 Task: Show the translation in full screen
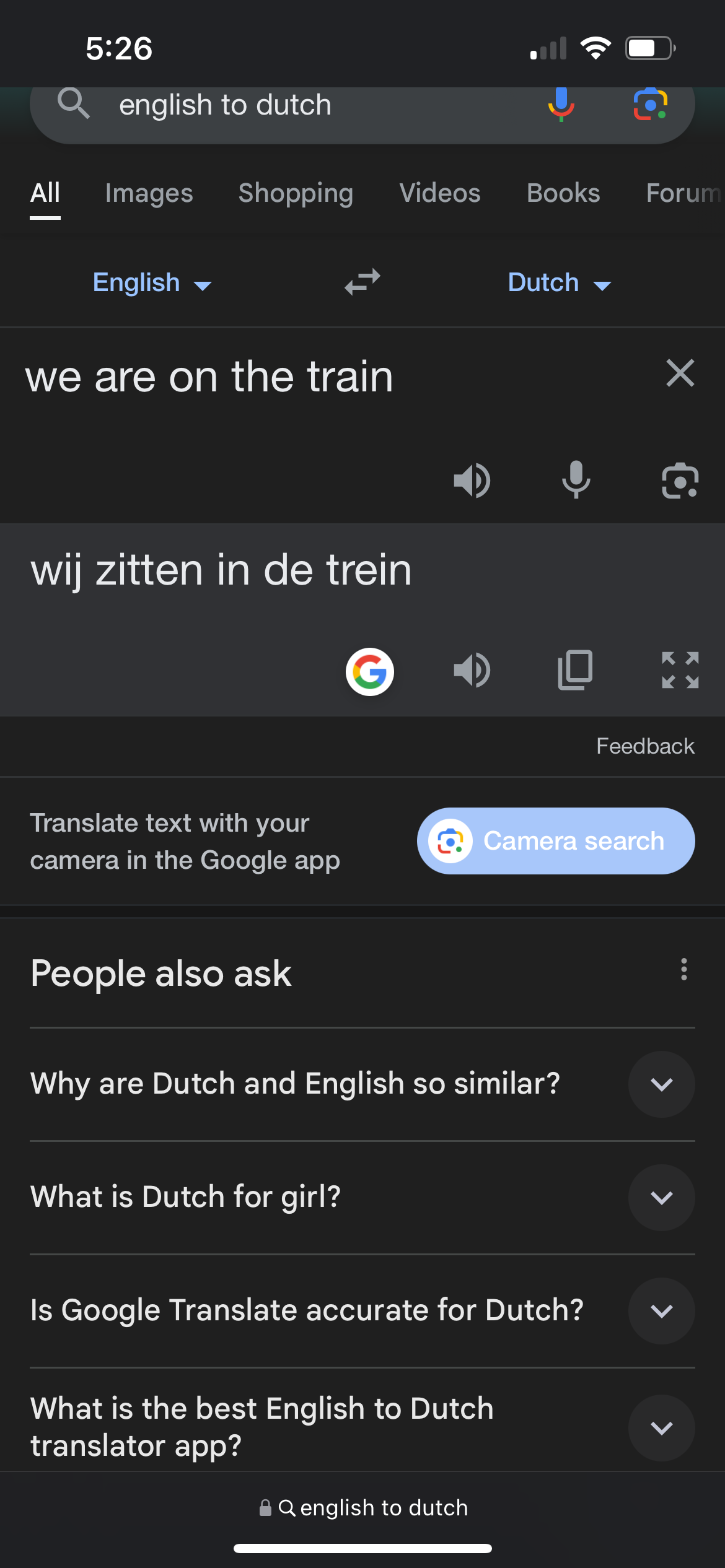click(x=680, y=671)
